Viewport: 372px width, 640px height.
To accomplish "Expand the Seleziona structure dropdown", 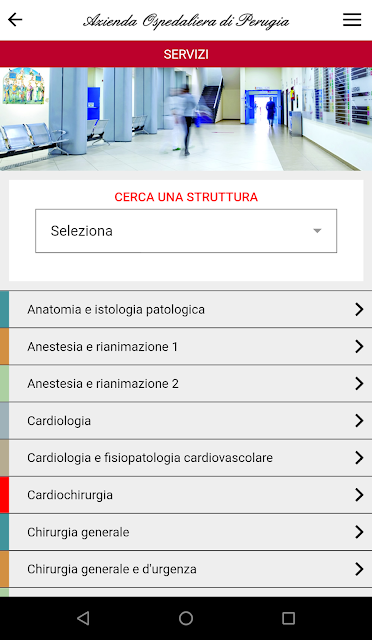I will tap(186, 231).
